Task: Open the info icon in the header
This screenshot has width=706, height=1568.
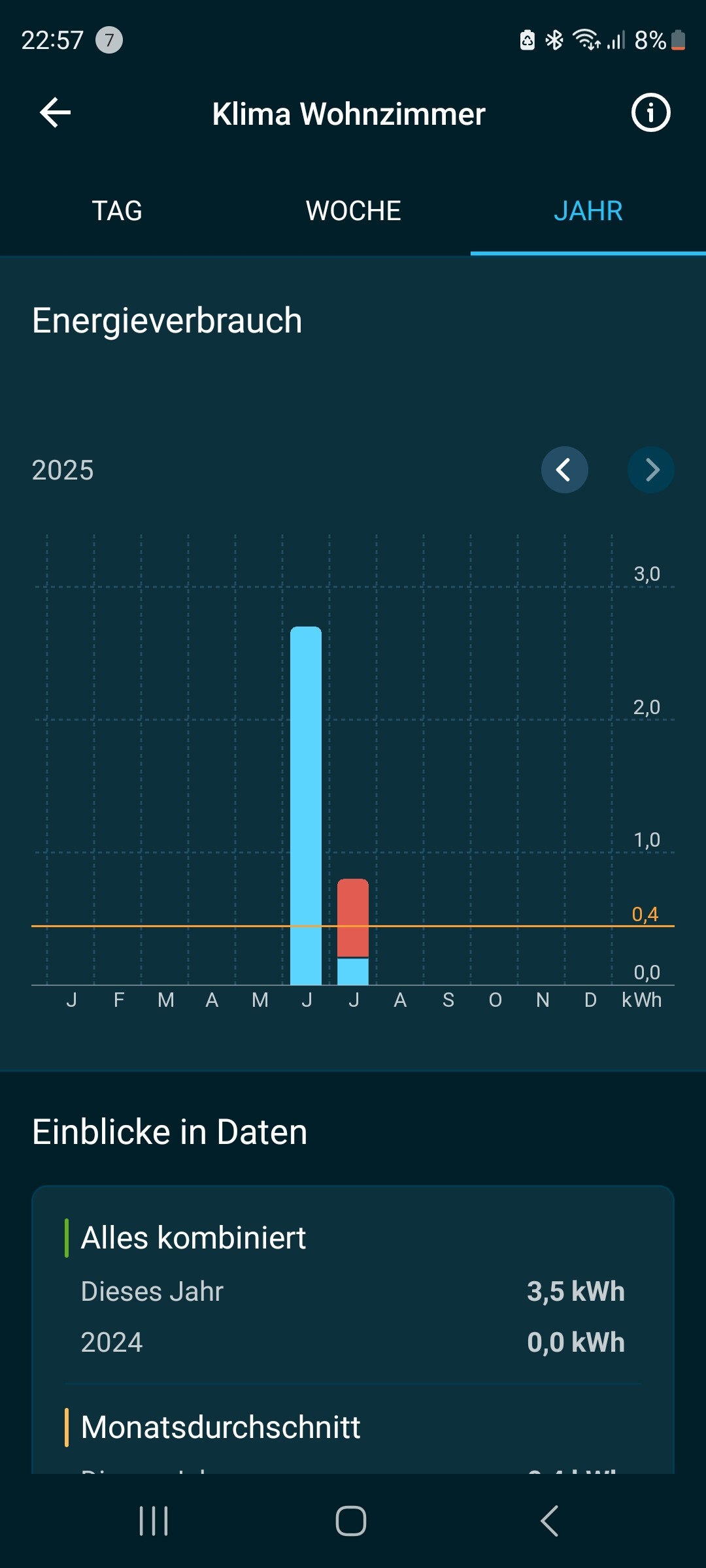Action: click(650, 112)
